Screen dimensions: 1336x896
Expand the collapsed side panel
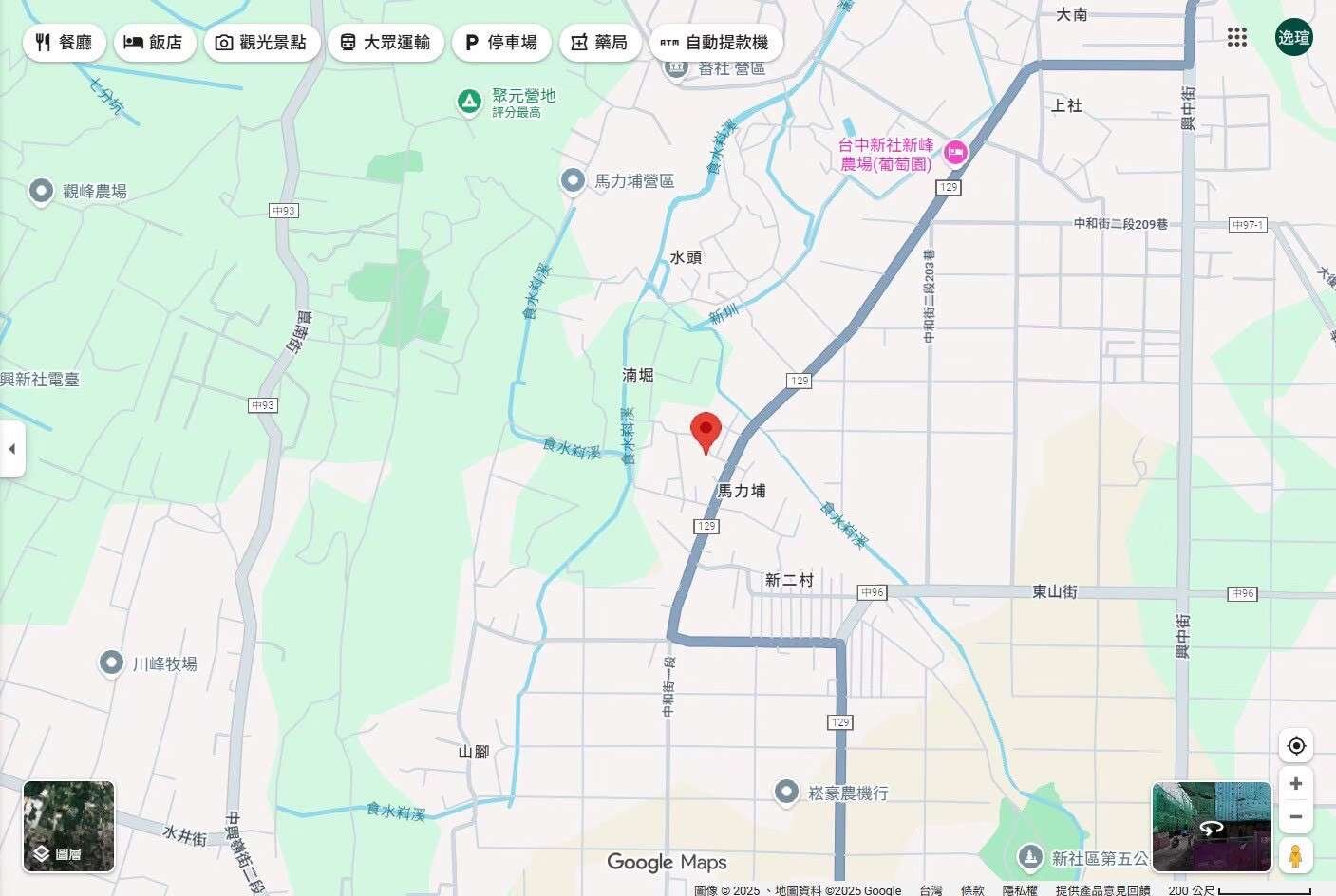[11, 449]
